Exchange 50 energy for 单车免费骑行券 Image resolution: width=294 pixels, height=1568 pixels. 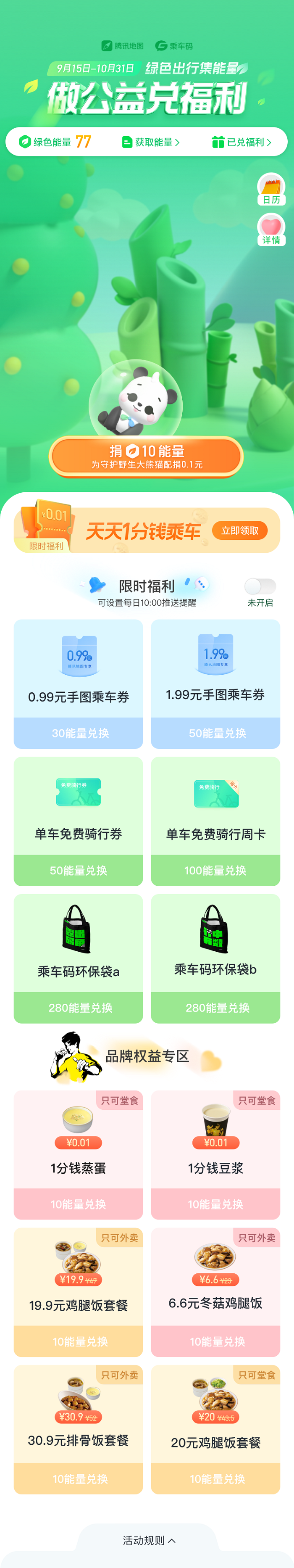click(x=79, y=870)
